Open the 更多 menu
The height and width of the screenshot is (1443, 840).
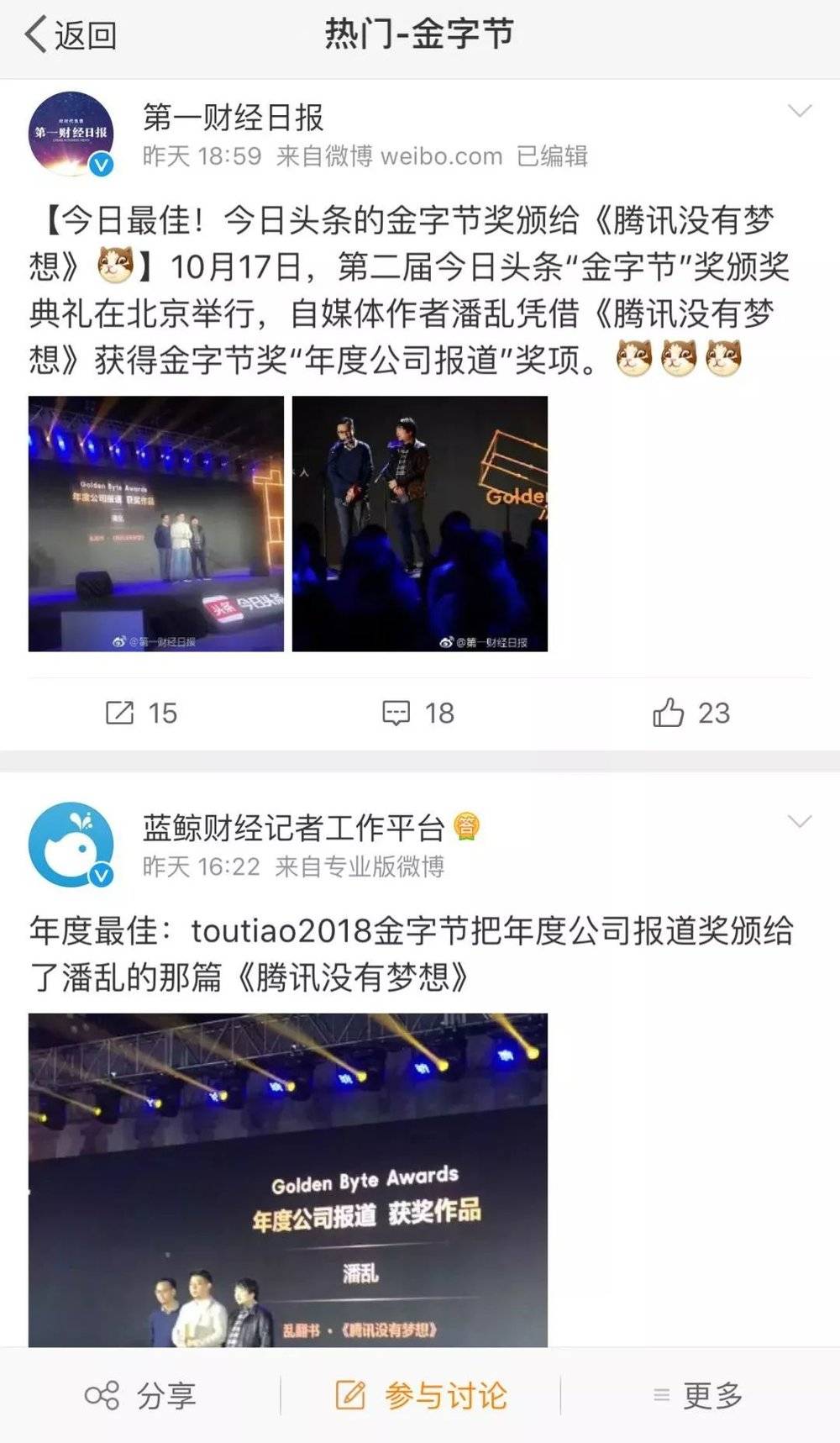tap(699, 1397)
